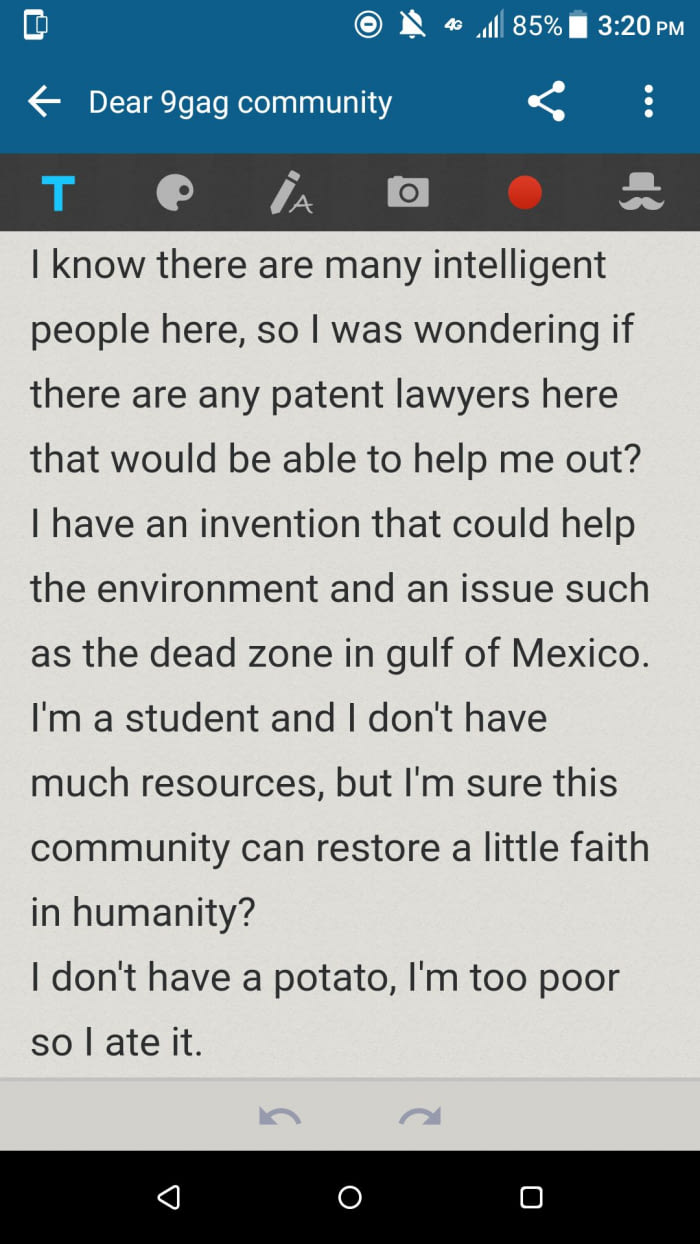Open the color palette tool
Image resolution: width=700 pixels, height=1244 pixels.
tap(175, 193)
